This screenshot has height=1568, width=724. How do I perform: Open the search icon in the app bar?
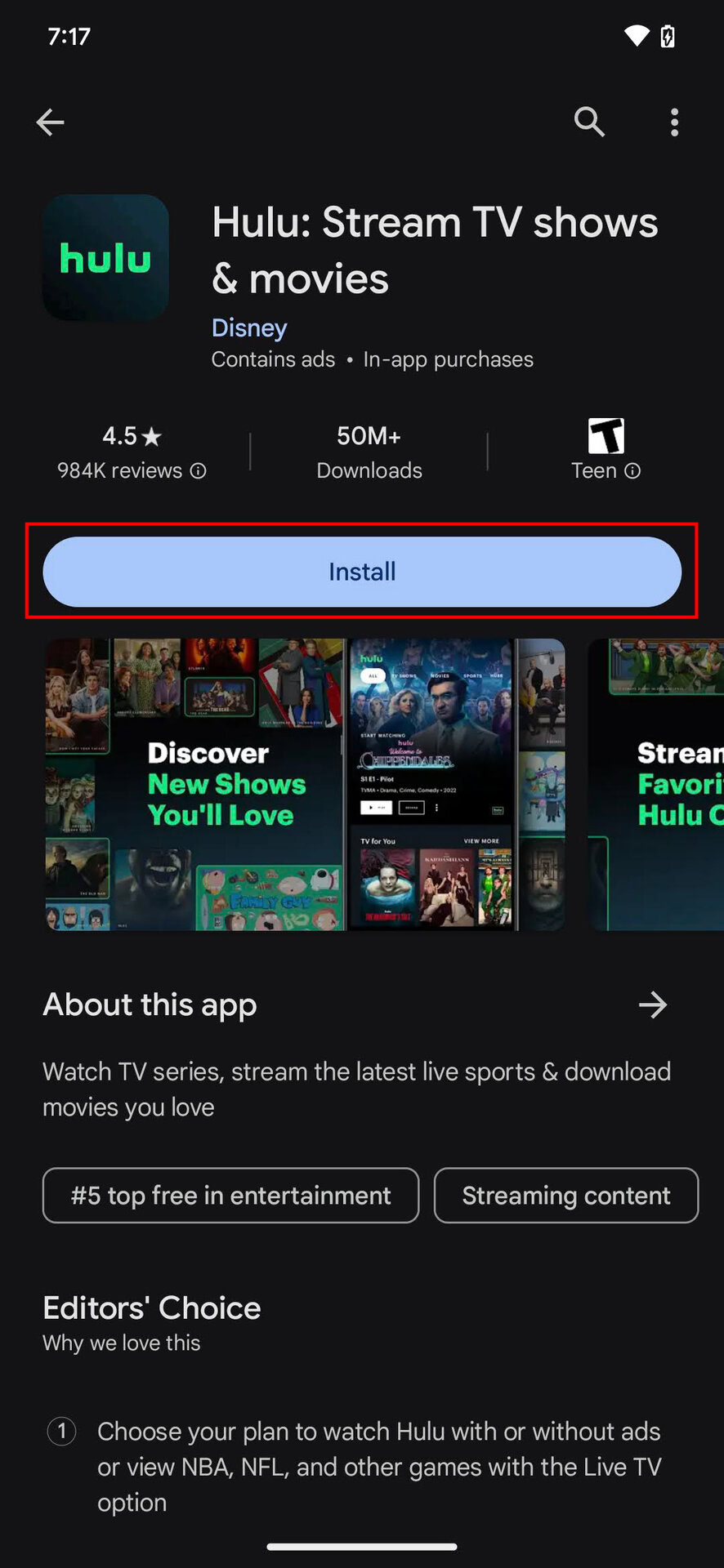(589, 122)
